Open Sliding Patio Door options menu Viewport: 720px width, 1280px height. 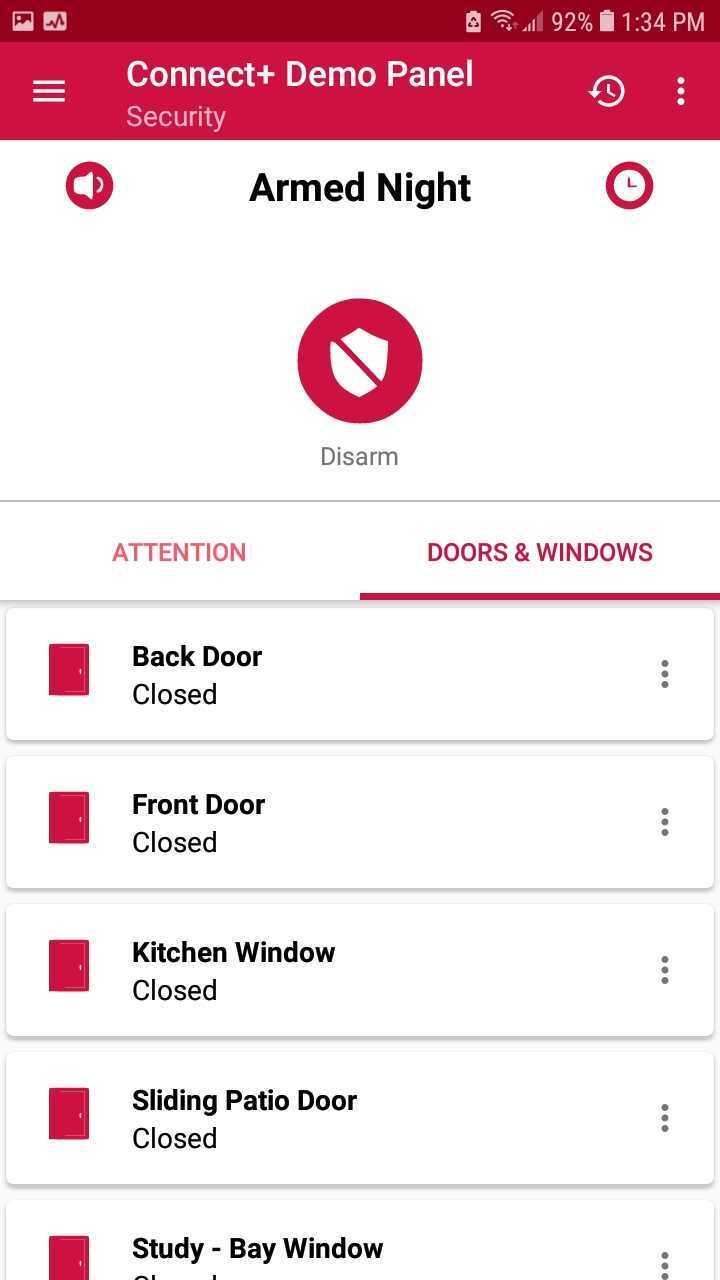point(665,1118)
